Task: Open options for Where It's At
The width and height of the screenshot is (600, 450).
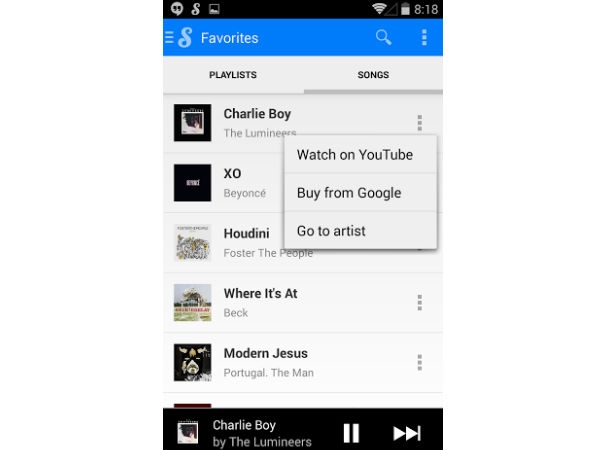Action: pyautogui.click(x=419, y=302)
